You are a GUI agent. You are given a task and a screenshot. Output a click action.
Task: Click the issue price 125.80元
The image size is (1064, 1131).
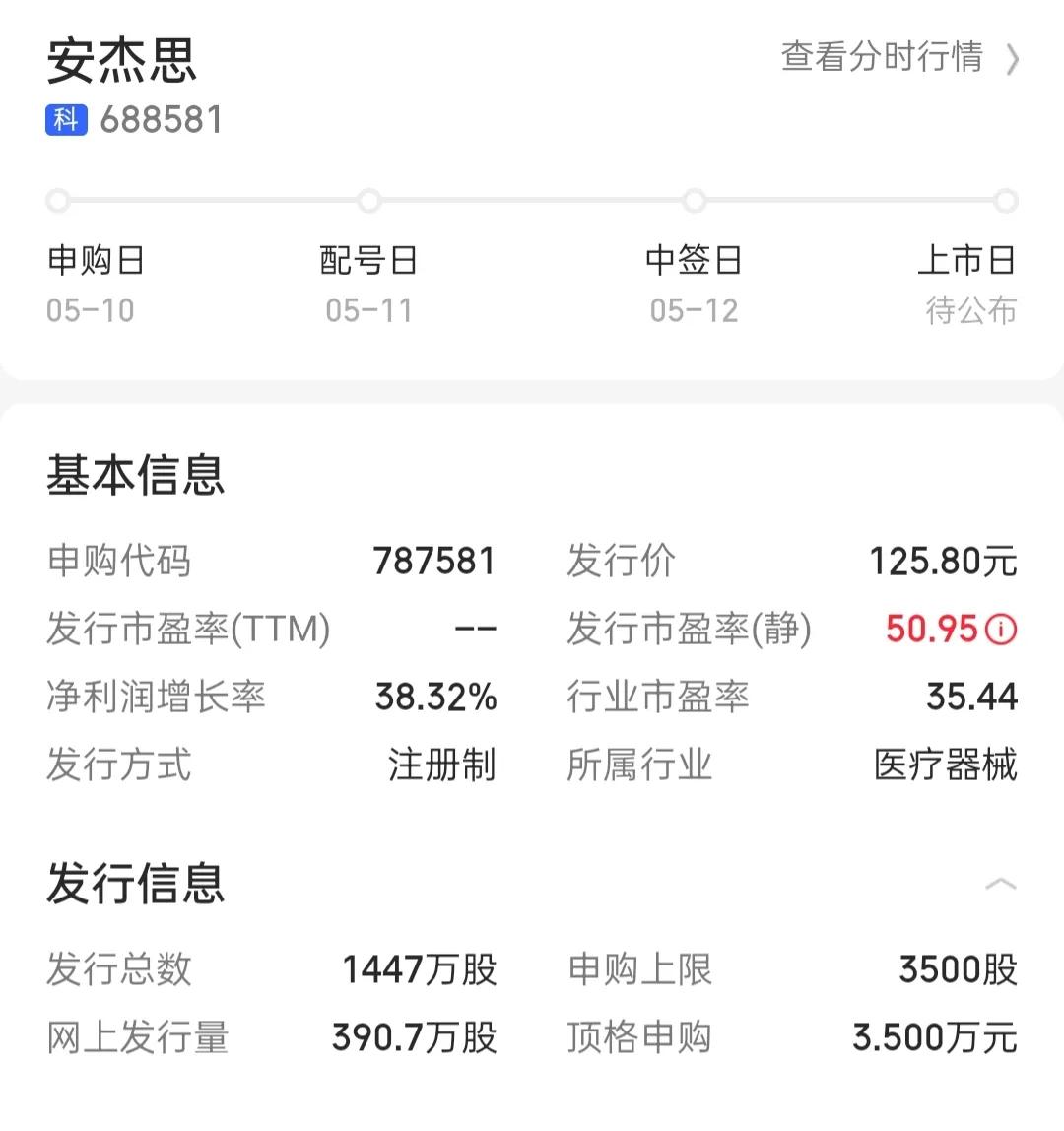[x=941, y=560]
